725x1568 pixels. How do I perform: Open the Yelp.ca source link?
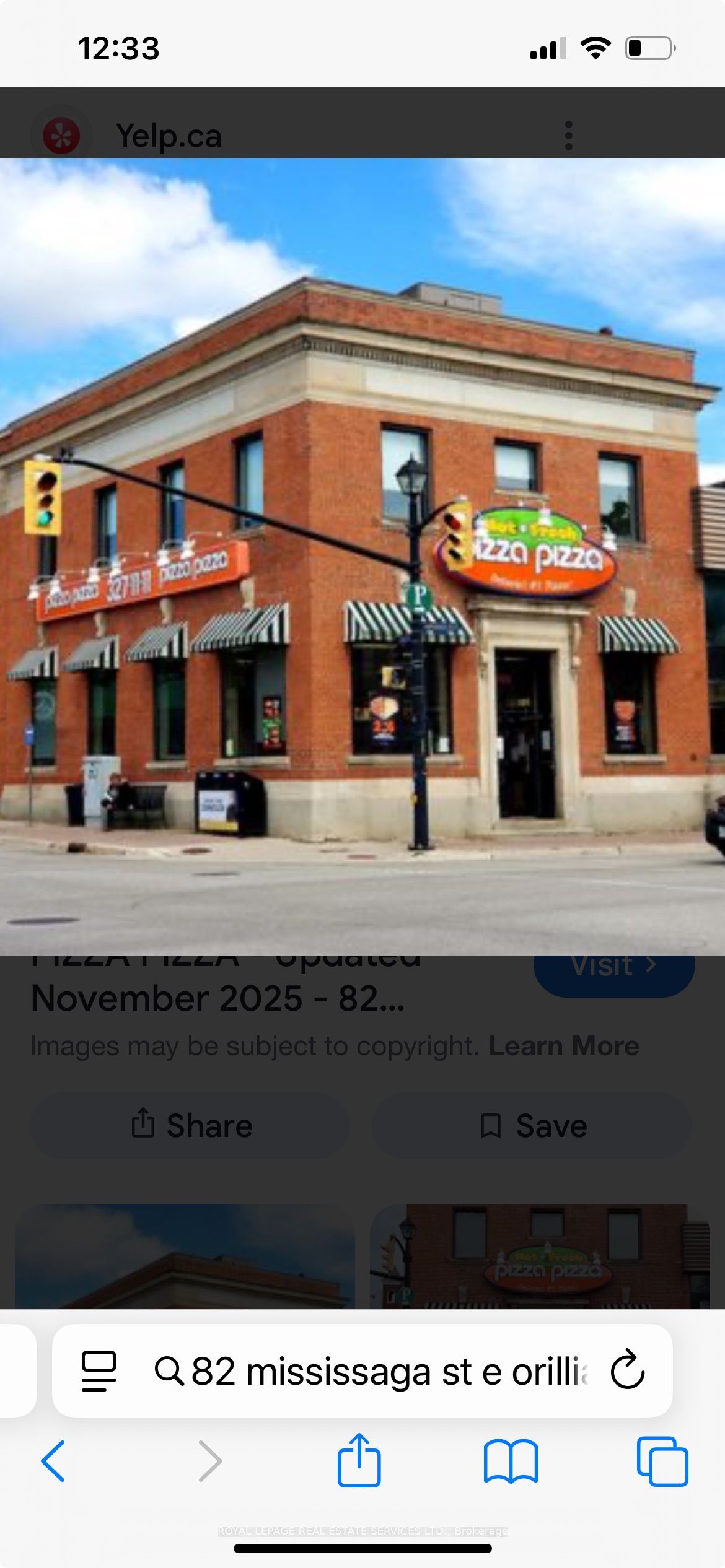tap(169, 136)
